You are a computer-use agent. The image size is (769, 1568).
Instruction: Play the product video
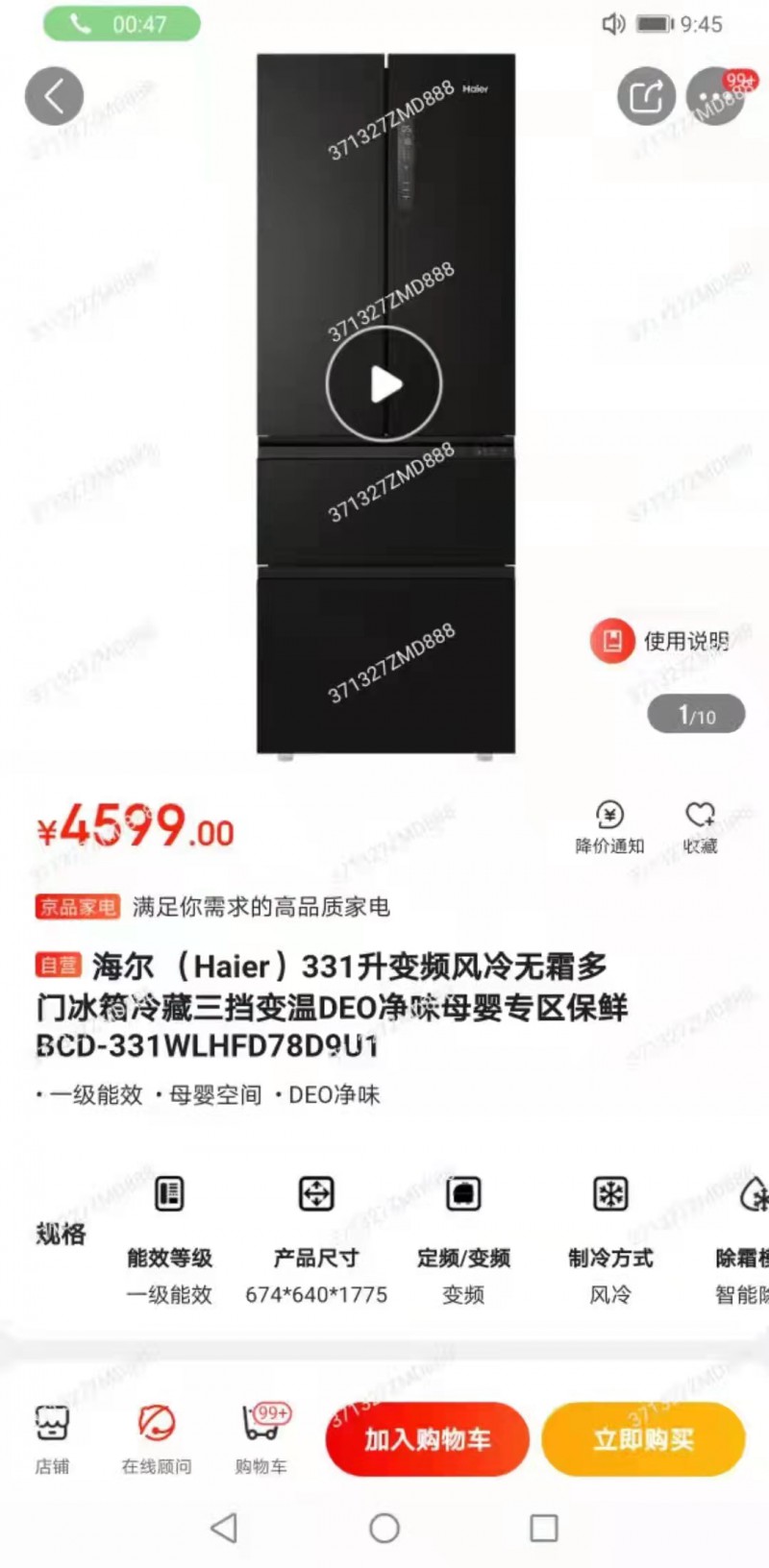[384, 384]
